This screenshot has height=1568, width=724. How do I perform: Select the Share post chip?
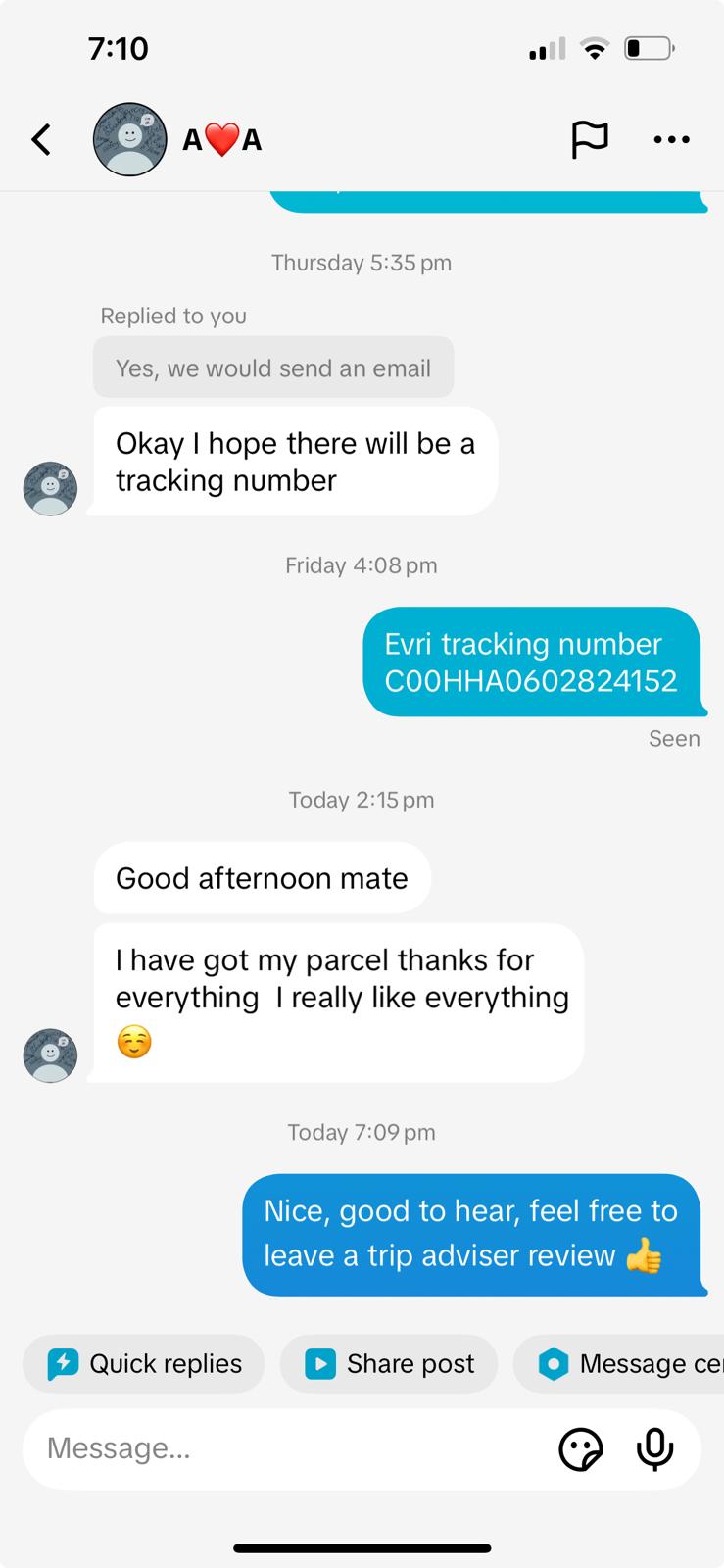tap(389, 1363)
